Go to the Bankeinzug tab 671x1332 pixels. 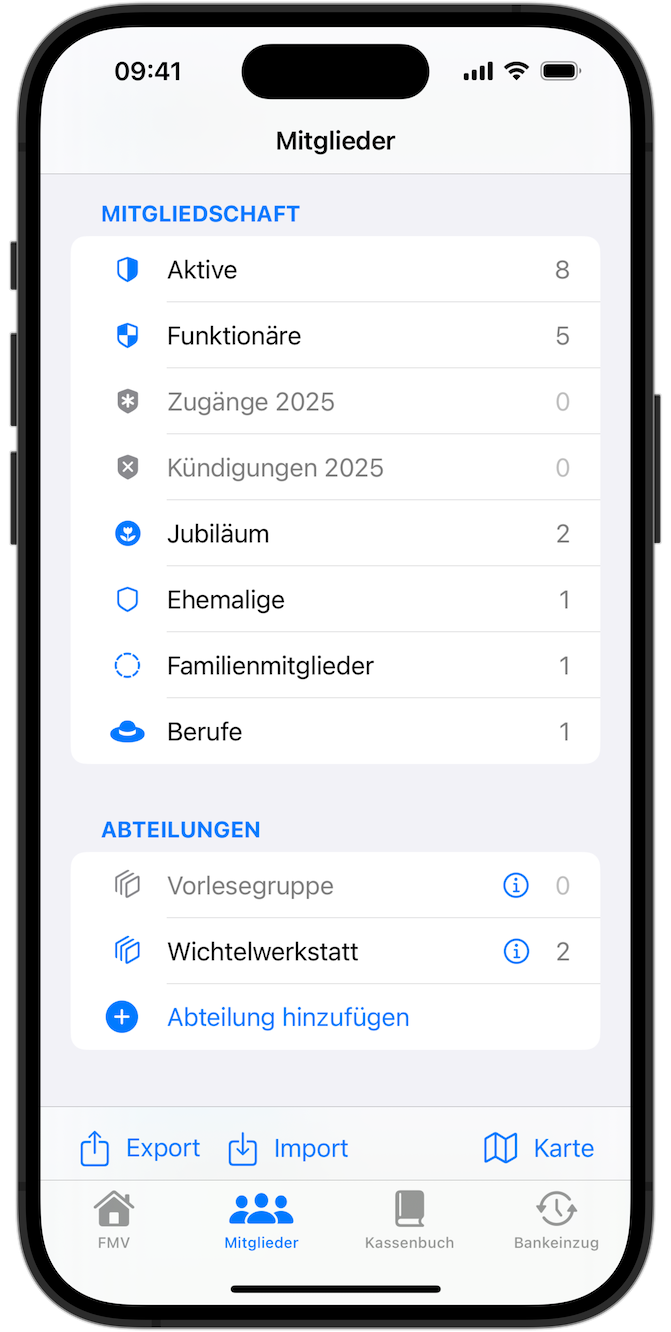click(556, 1220)
